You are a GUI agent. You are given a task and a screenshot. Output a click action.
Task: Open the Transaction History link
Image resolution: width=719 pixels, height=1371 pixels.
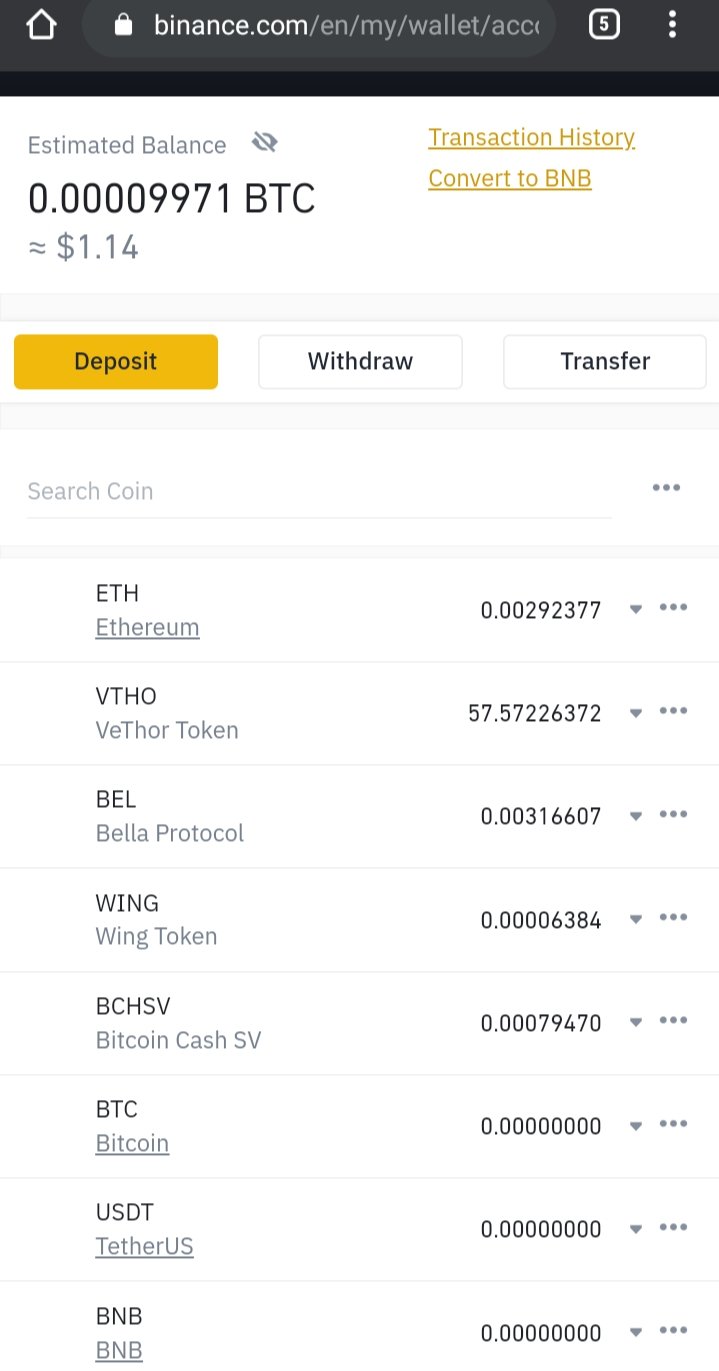point(531,137)
